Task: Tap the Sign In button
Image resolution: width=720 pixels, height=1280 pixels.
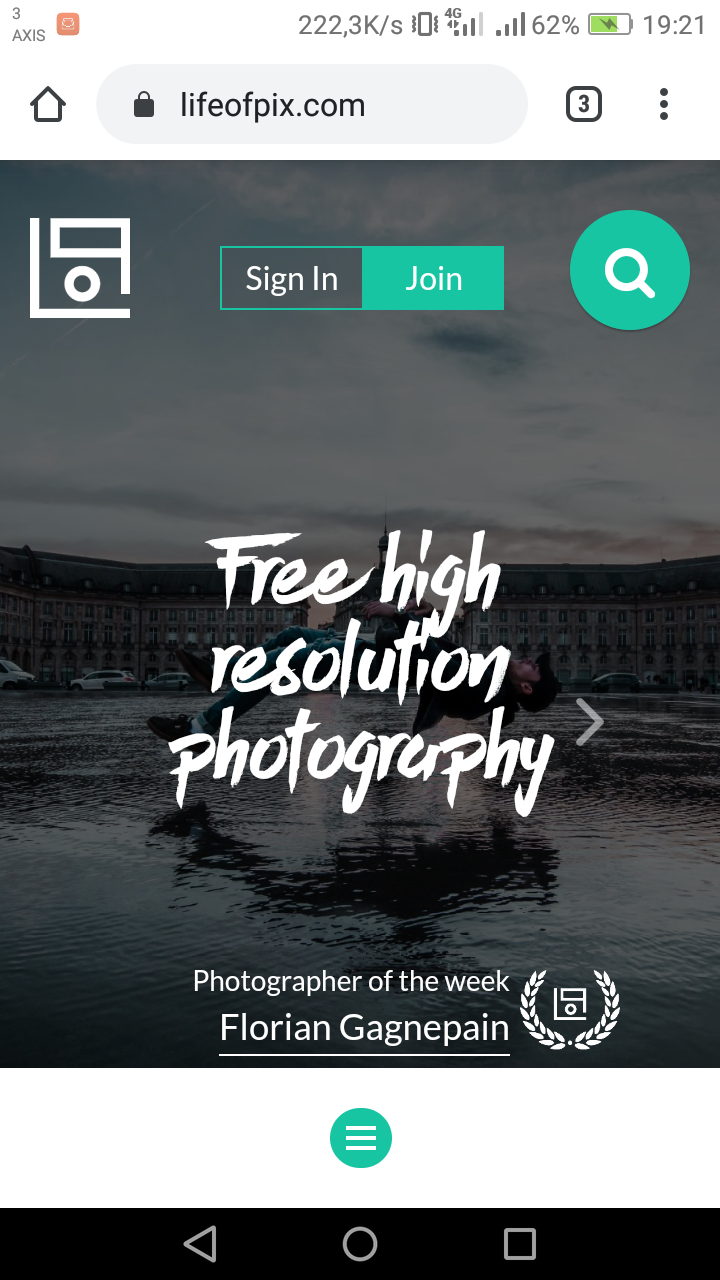Action: [x=292, y=278]
